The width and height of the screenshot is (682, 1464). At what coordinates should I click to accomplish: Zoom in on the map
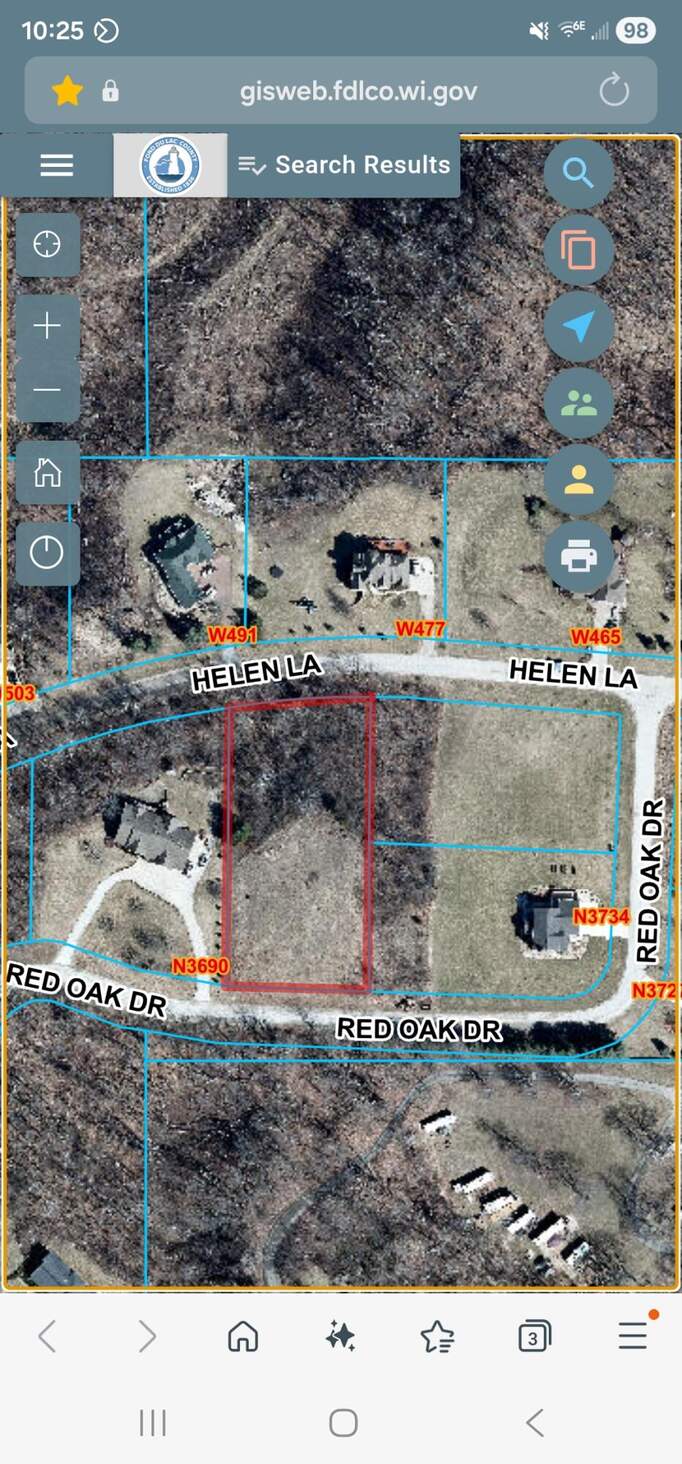(47, 326)
